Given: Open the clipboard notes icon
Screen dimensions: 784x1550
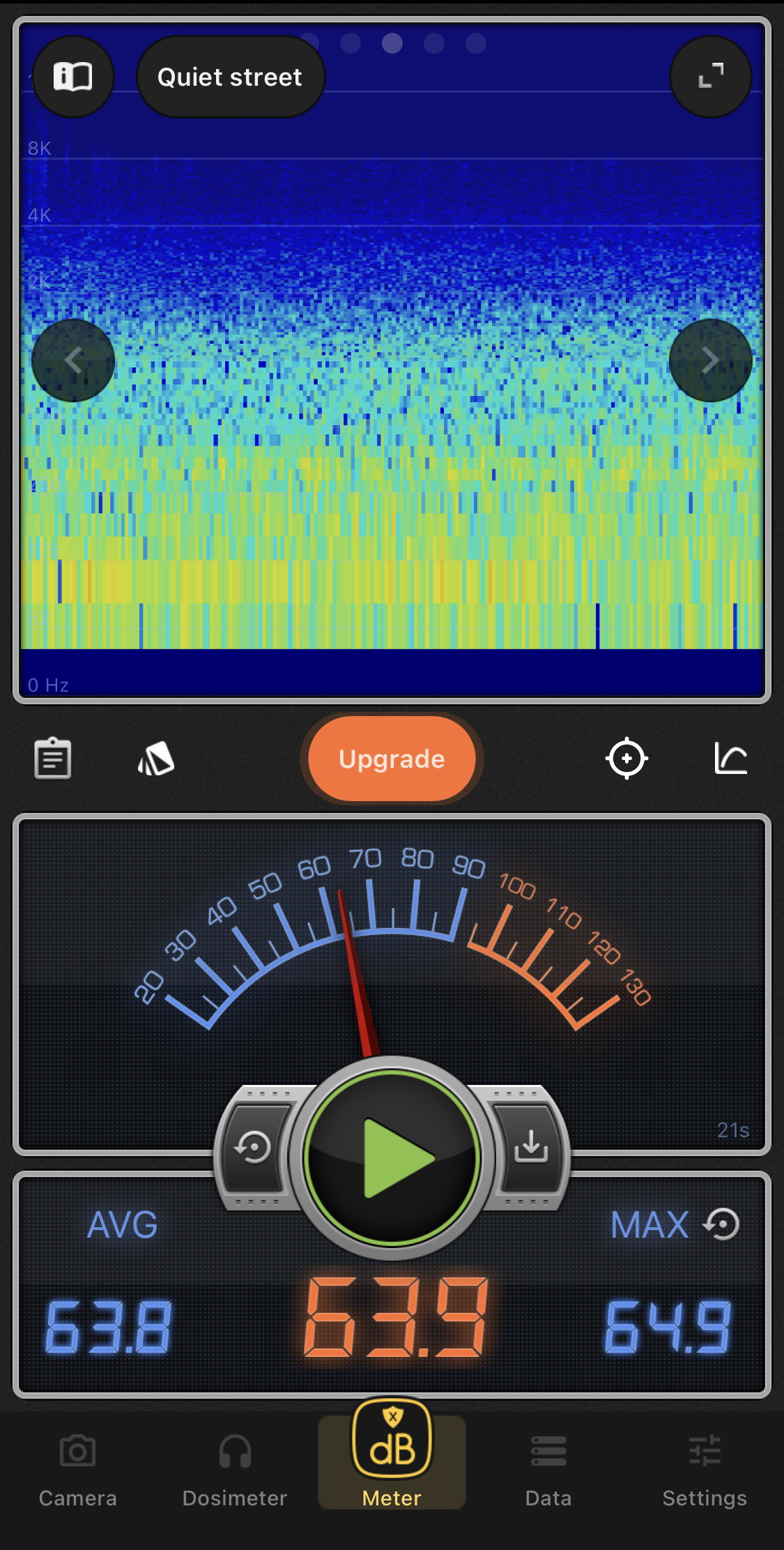Looking at the screenshot, I should click(x=53, y=759).
